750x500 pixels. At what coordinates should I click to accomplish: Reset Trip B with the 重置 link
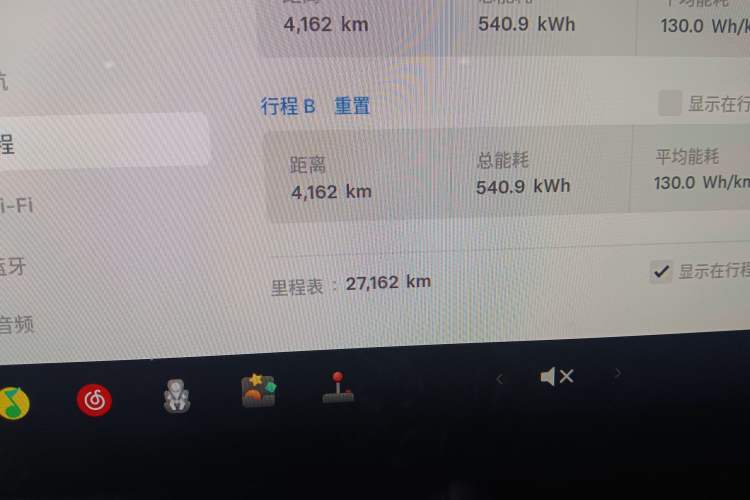tap(352, 106)
